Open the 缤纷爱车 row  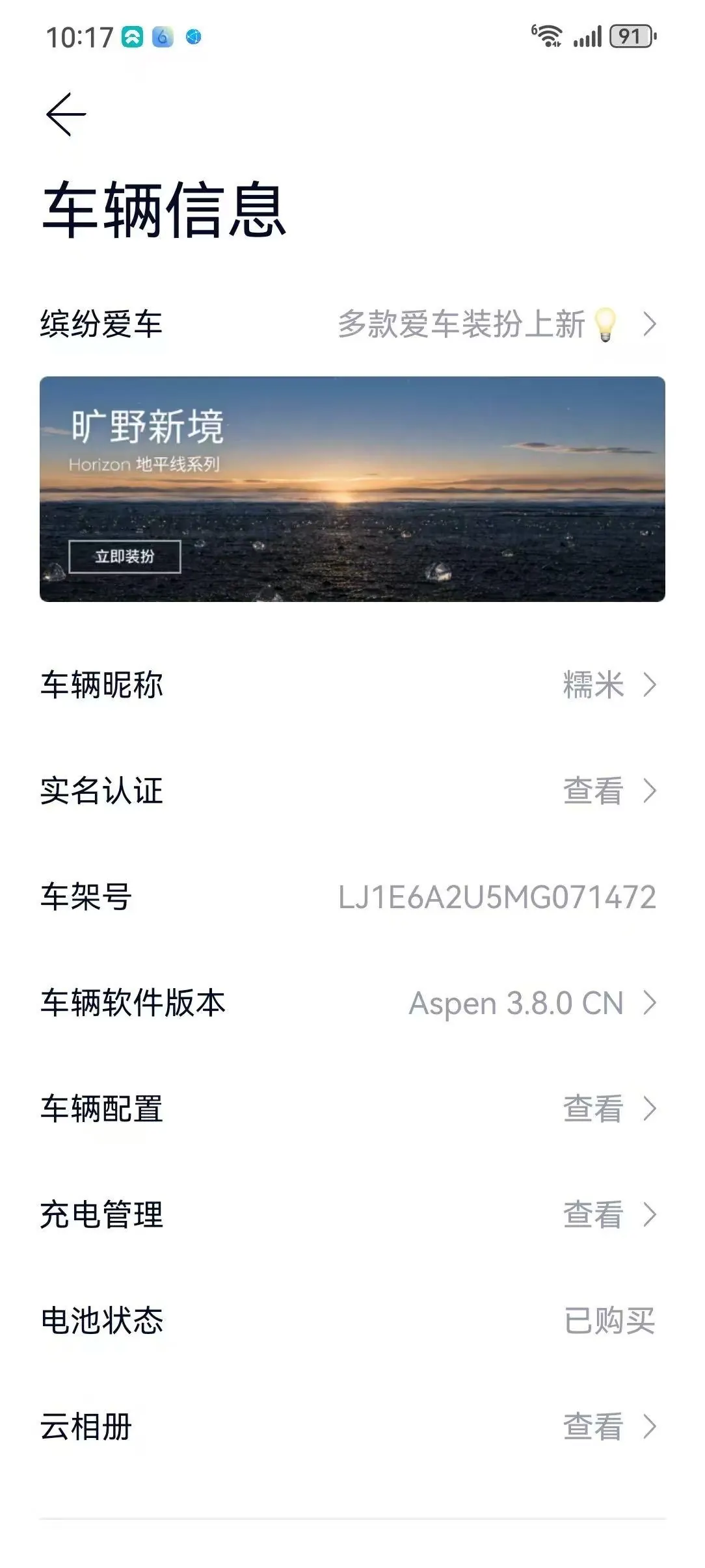352,324
